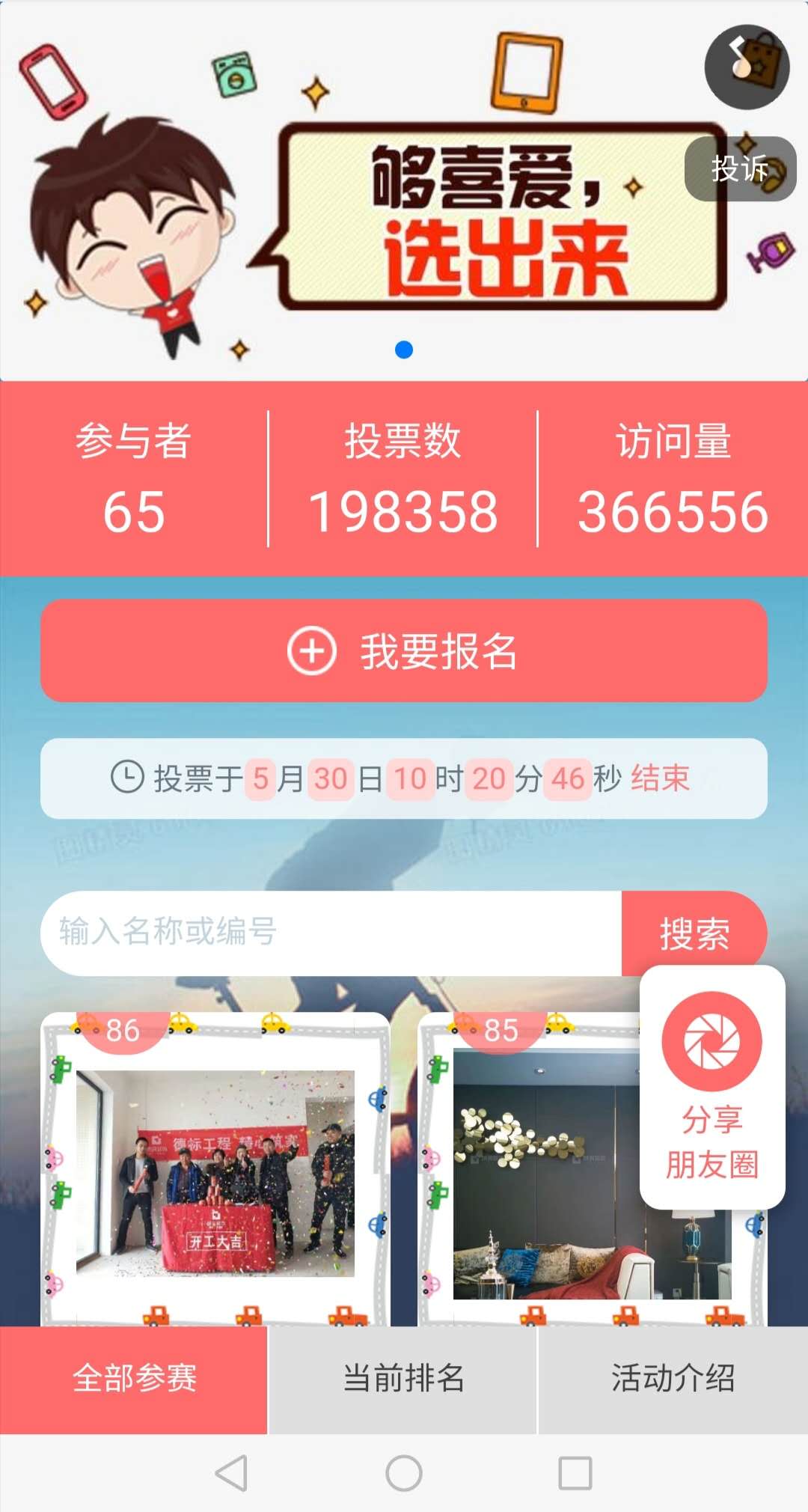Tap the 搜索 search button

(694, 933)
